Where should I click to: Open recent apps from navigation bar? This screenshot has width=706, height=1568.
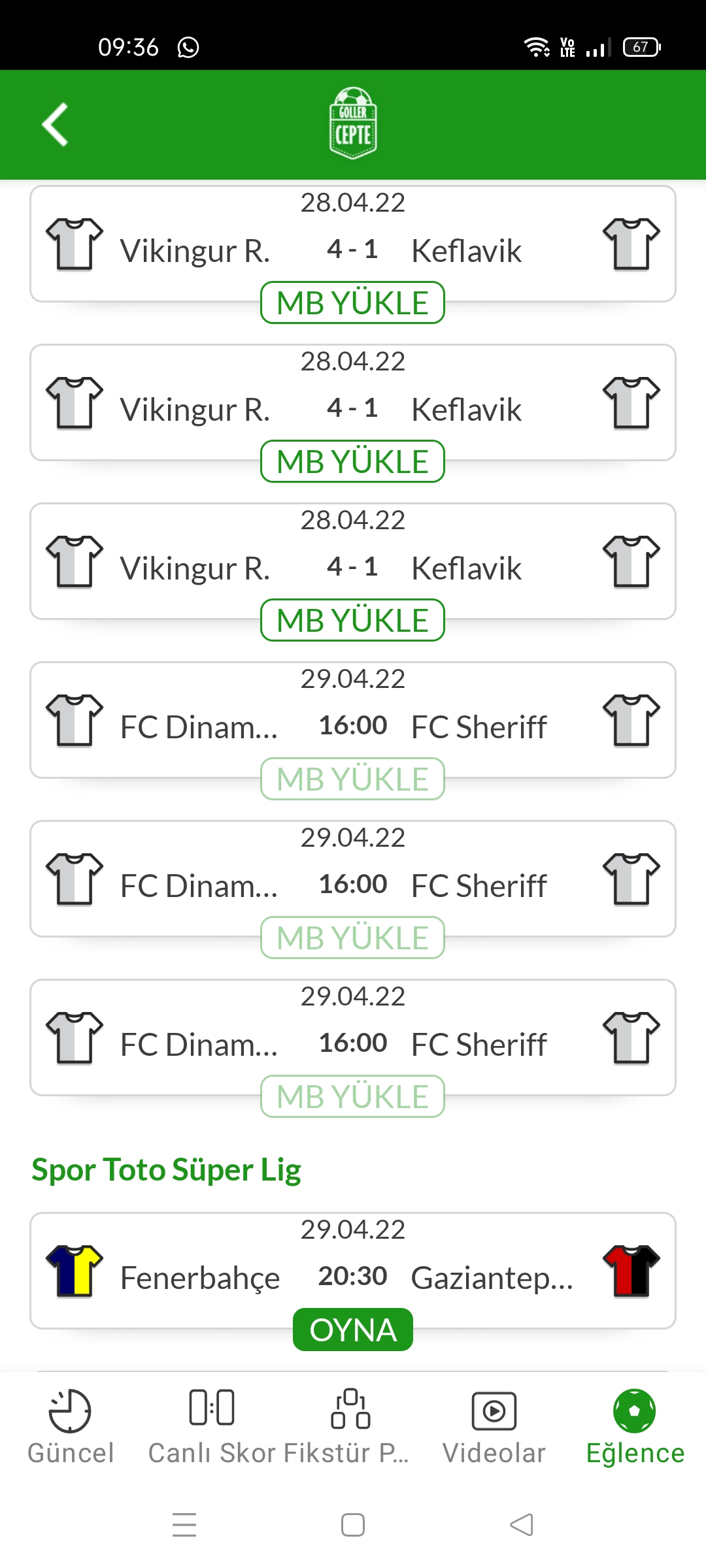(184, 1525)
